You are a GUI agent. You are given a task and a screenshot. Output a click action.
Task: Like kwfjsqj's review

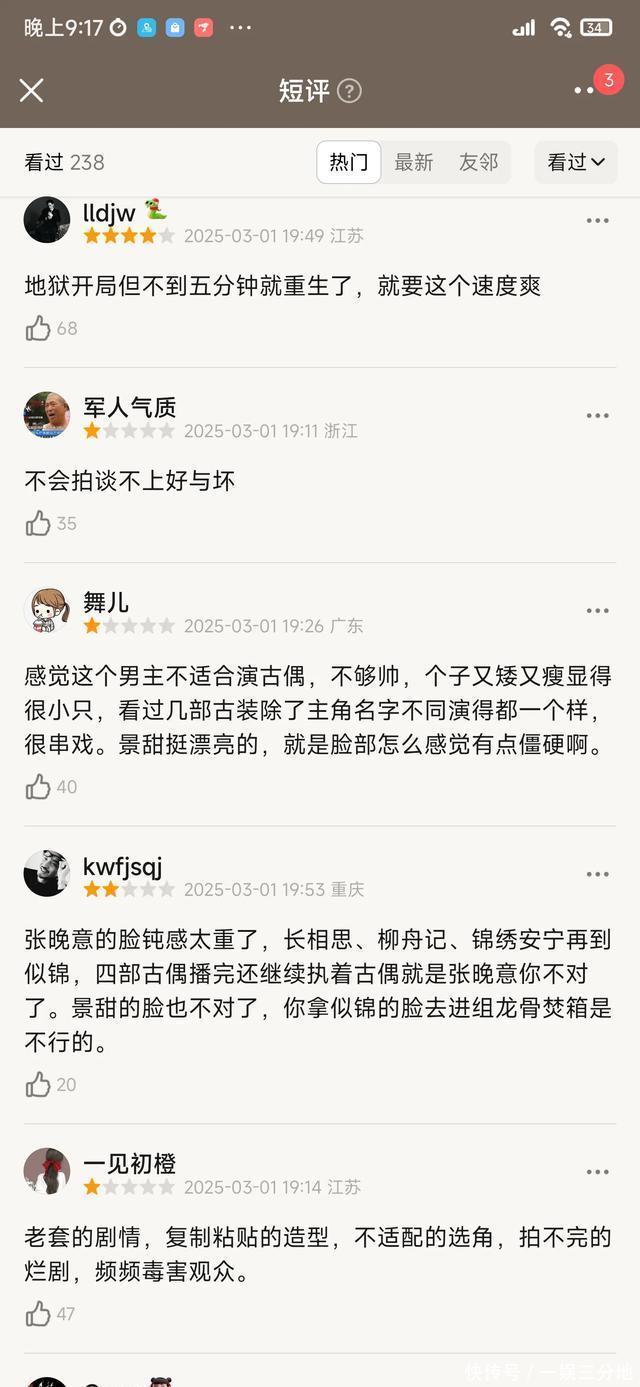[39, 1084]
